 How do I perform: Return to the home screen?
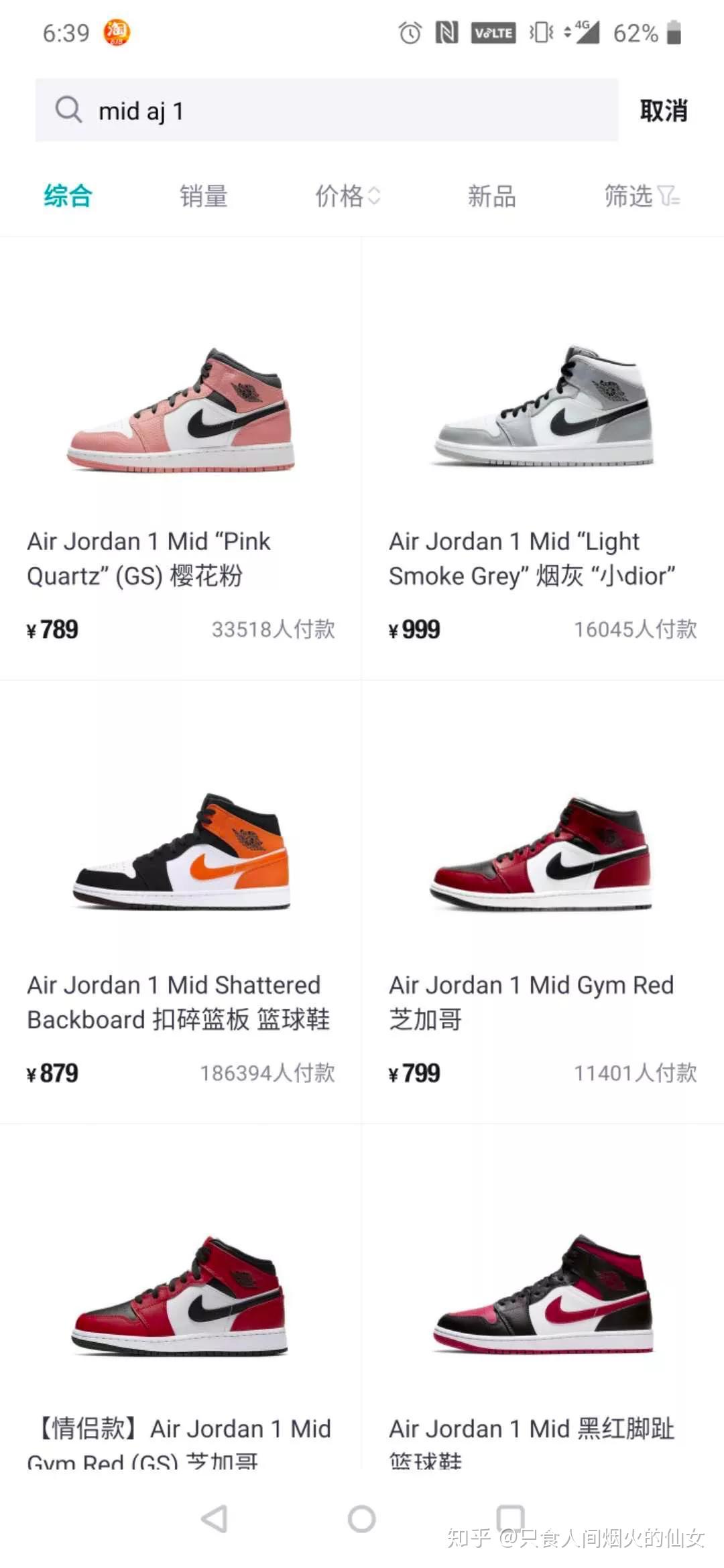(362, 1519)
